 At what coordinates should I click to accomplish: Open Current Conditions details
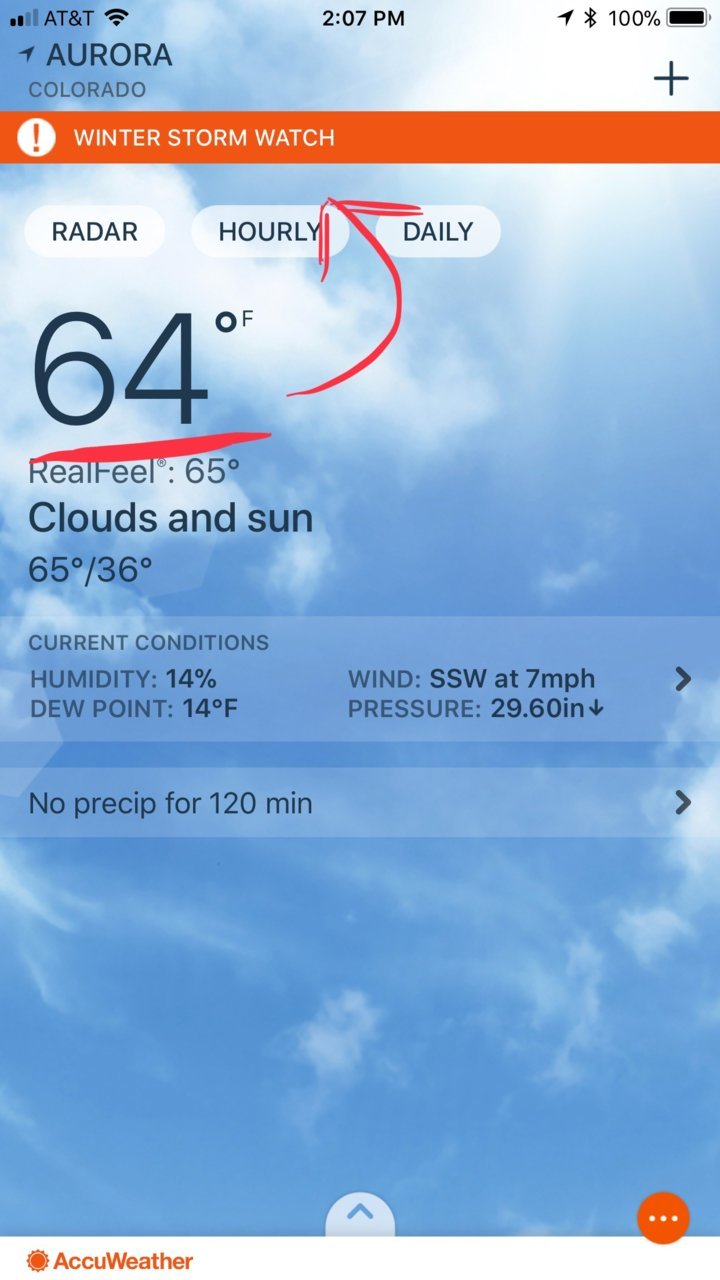360,680
